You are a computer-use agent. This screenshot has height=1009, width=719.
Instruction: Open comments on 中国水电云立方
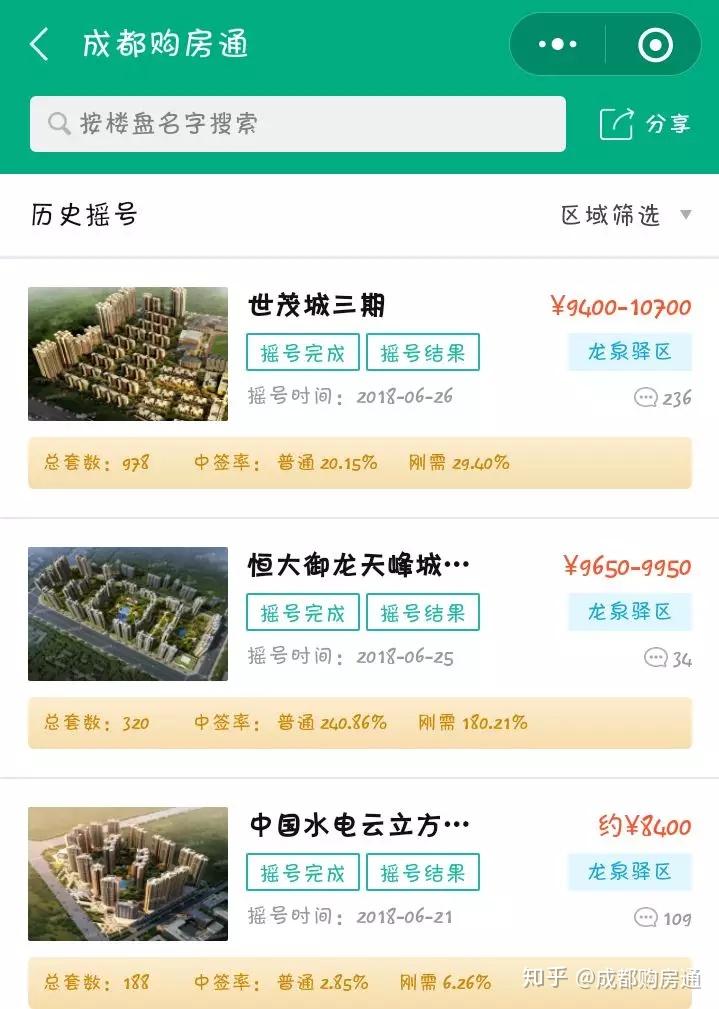(663, 918)
